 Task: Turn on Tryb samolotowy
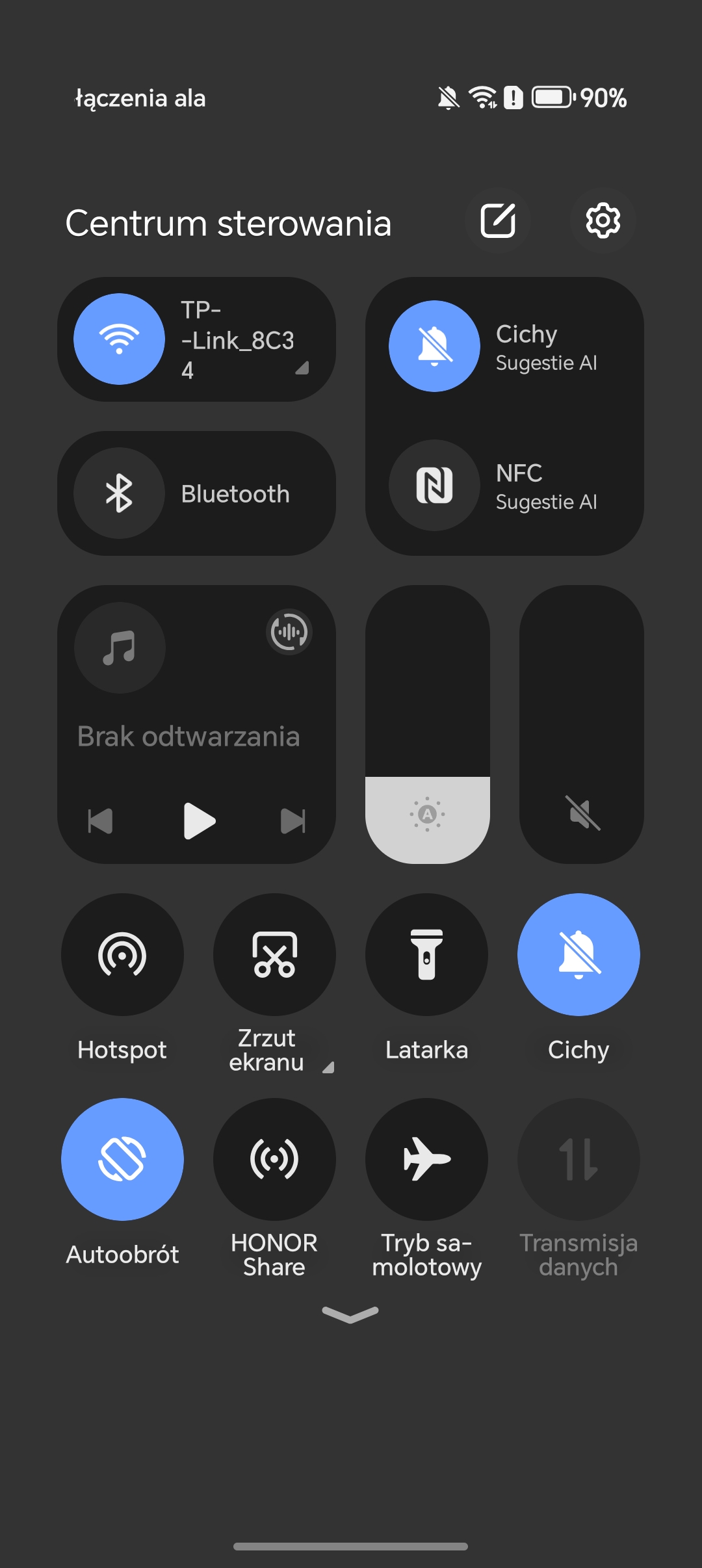426,1159
